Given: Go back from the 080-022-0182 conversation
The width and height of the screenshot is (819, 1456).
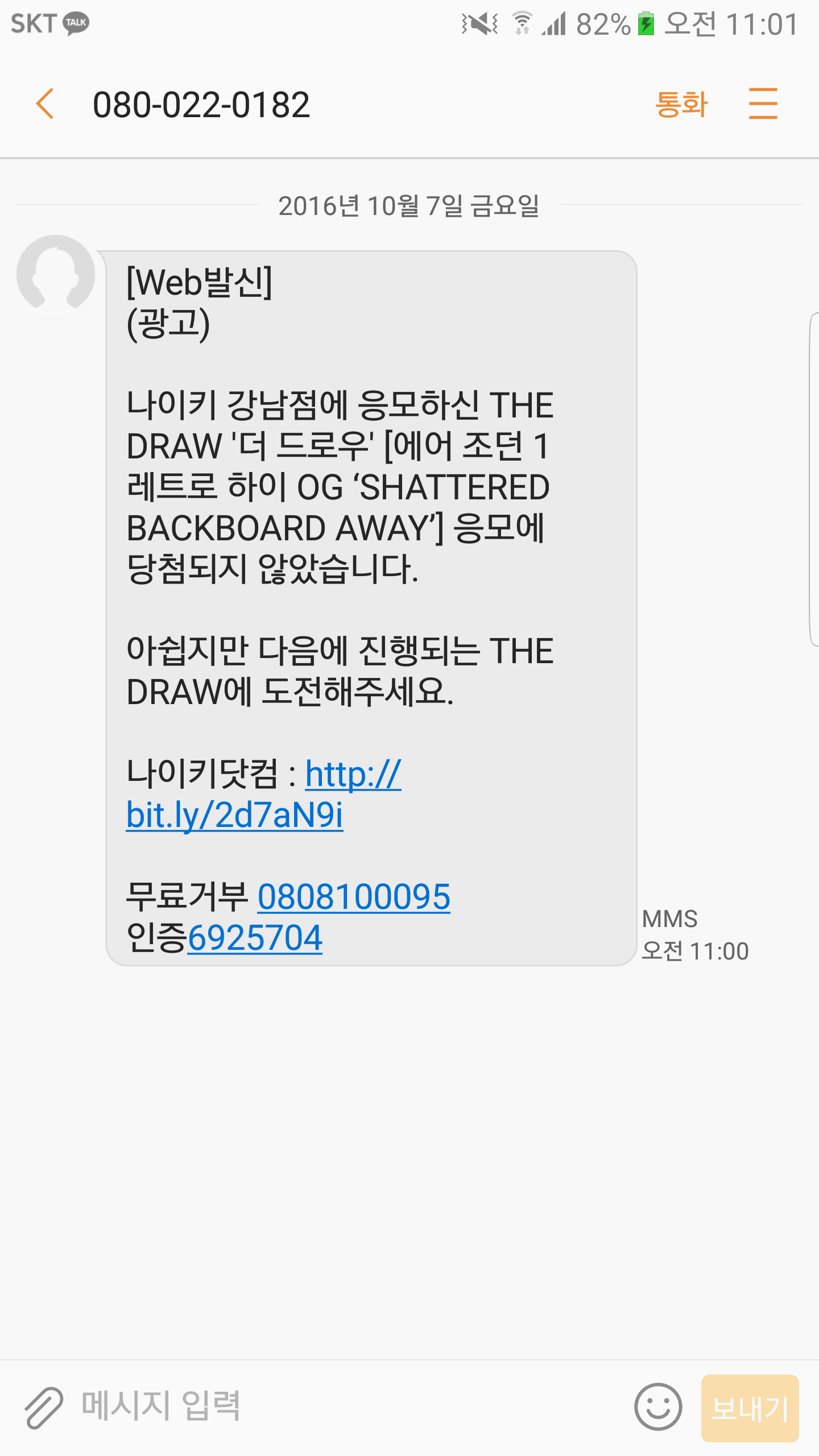Looking at the screenshot, I should (45, 104).
